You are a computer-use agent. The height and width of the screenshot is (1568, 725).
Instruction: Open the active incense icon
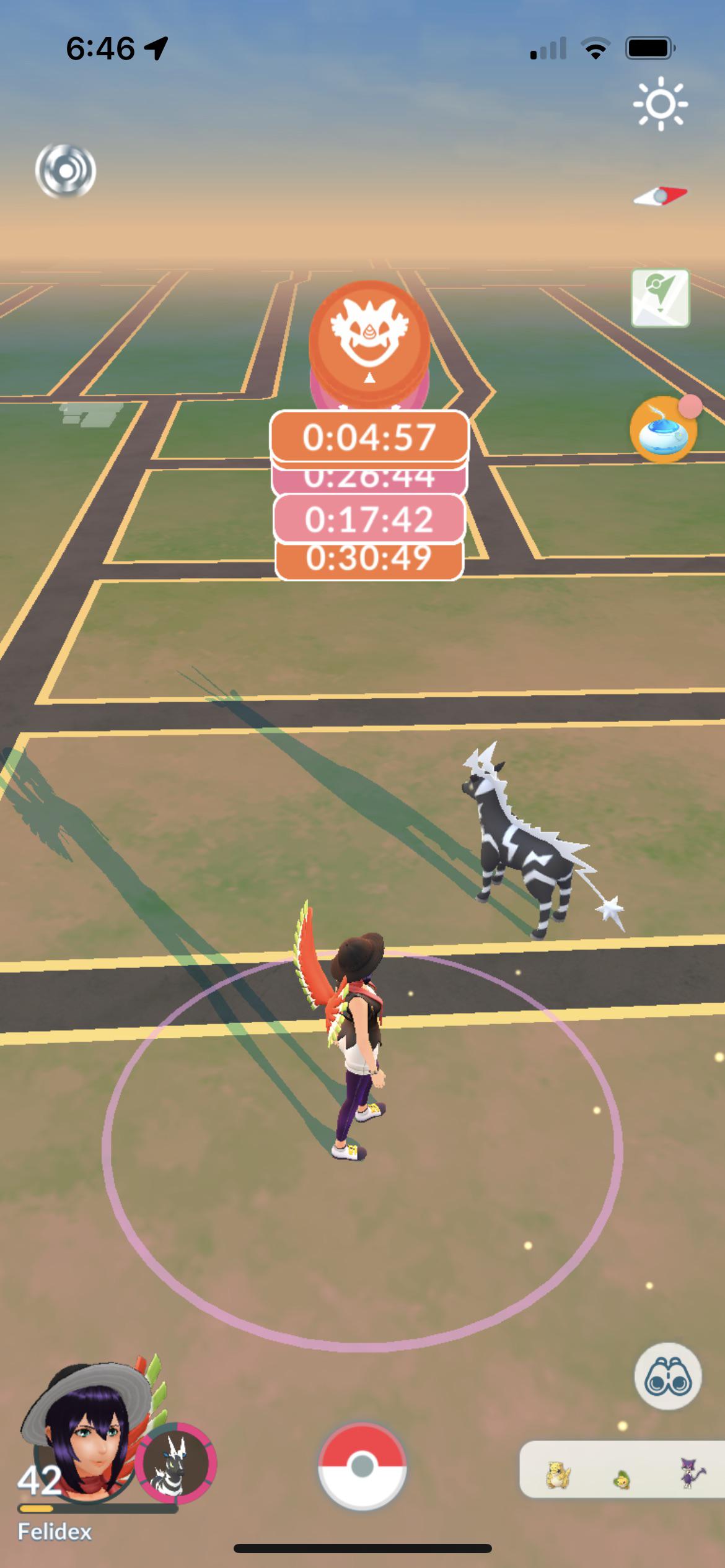(664, 429)
